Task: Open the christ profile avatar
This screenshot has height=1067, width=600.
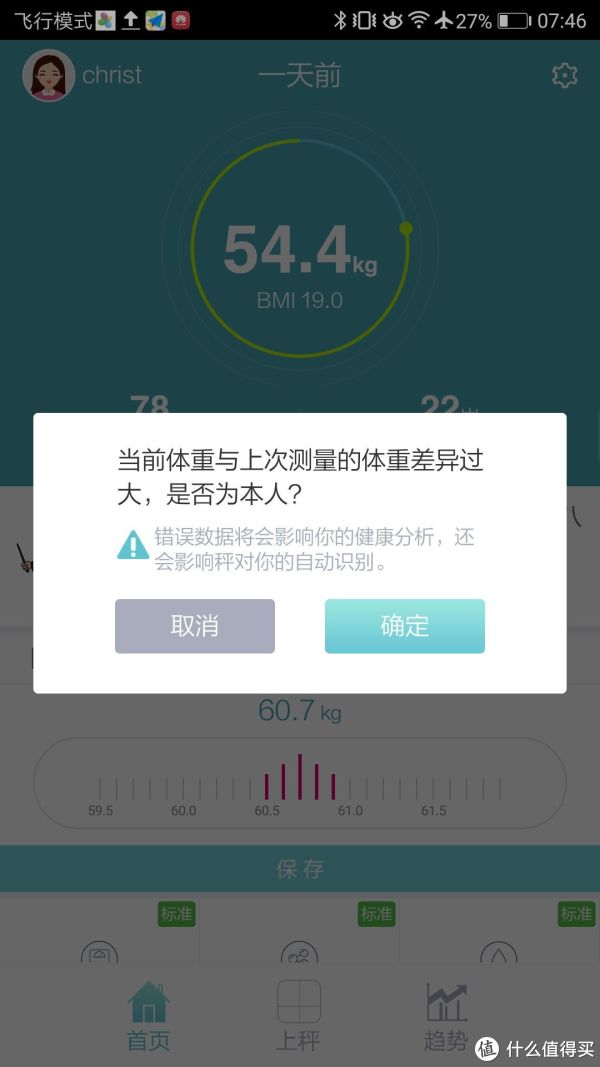Action: coord(48,75)
